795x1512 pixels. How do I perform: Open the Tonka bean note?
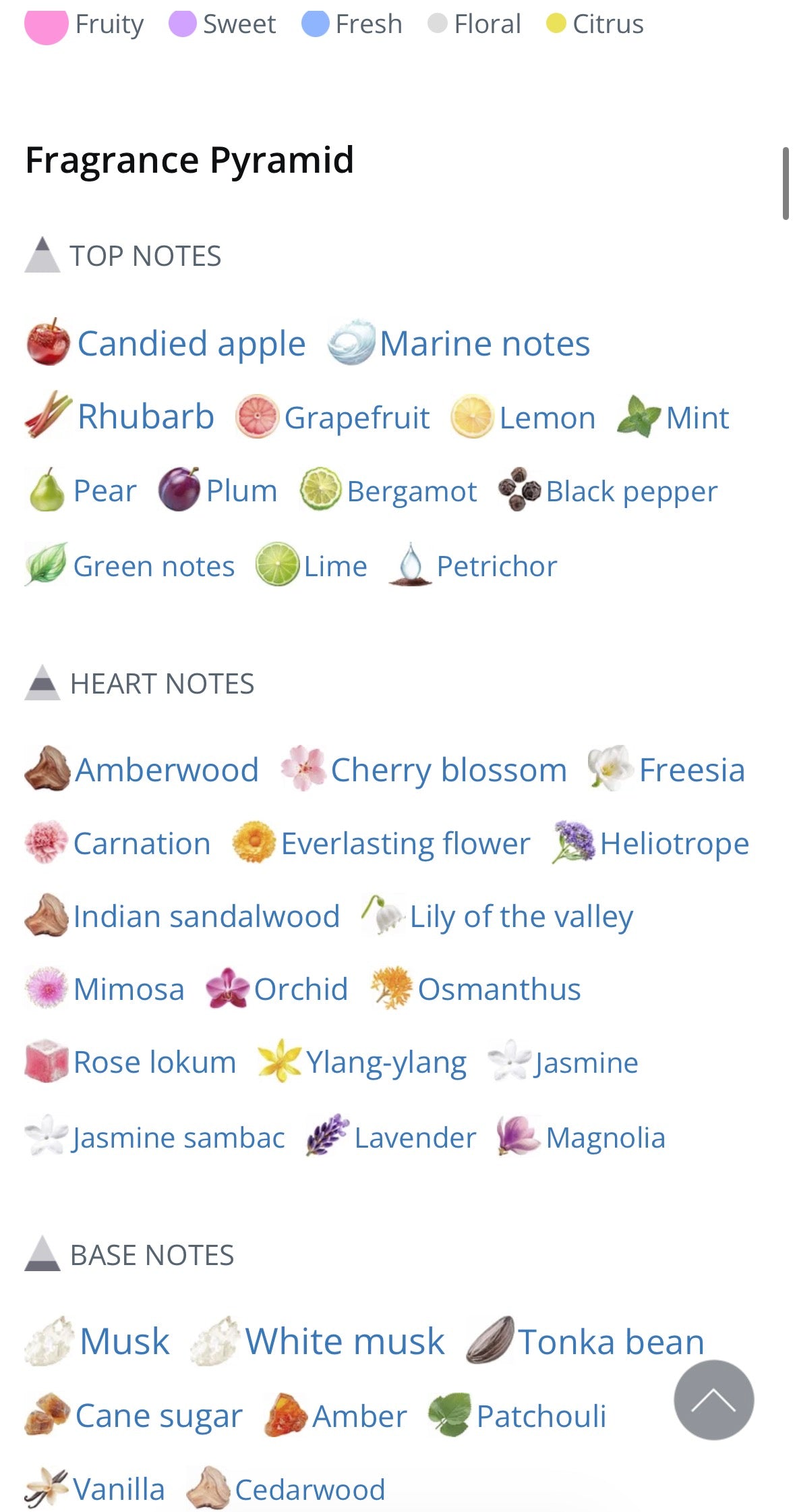click(x=610, y=1341)
